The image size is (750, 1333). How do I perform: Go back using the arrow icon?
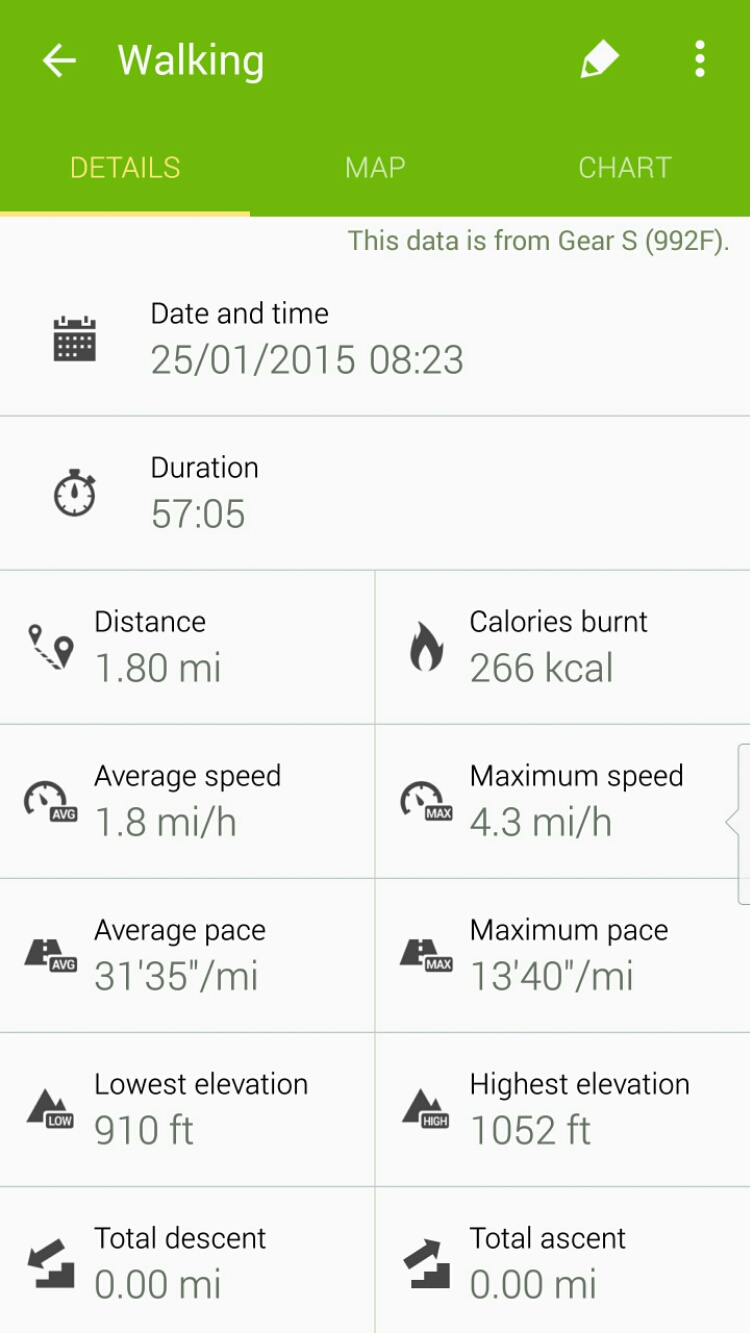59,61
